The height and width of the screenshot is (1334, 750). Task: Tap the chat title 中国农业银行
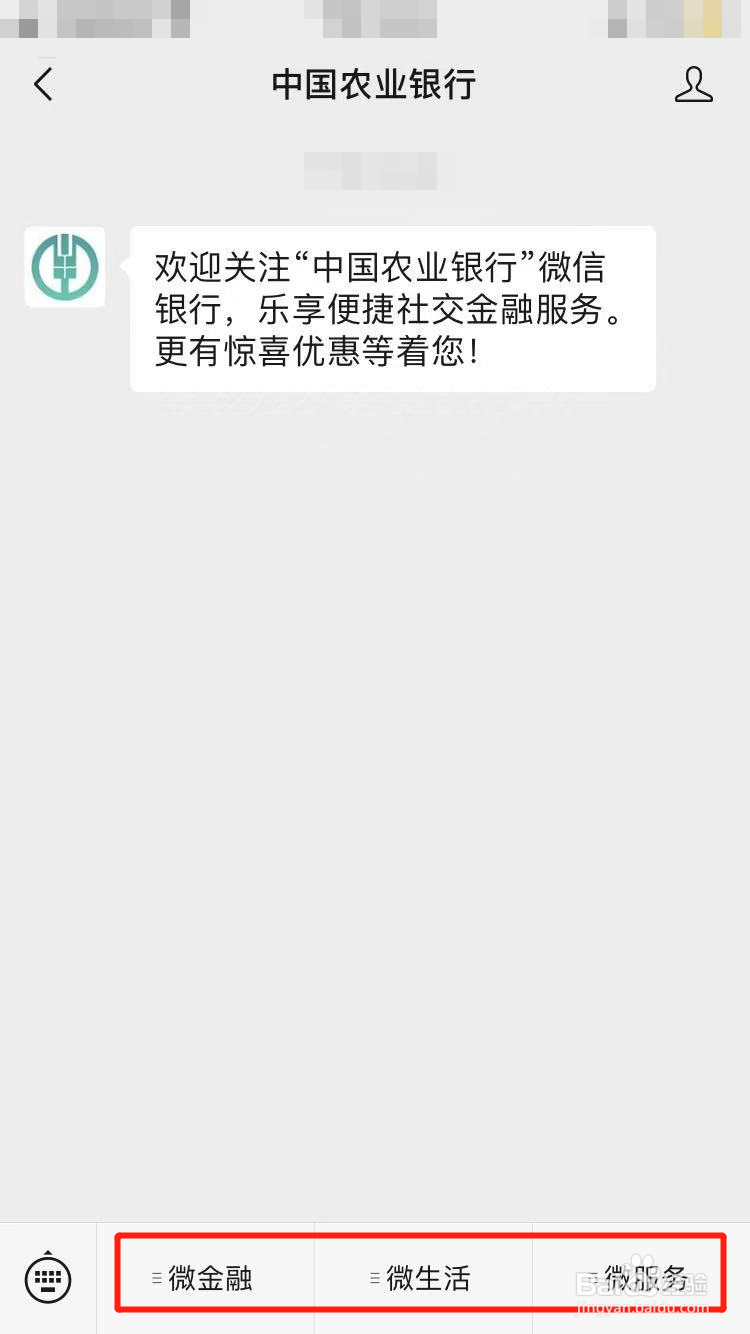(373, 84)
